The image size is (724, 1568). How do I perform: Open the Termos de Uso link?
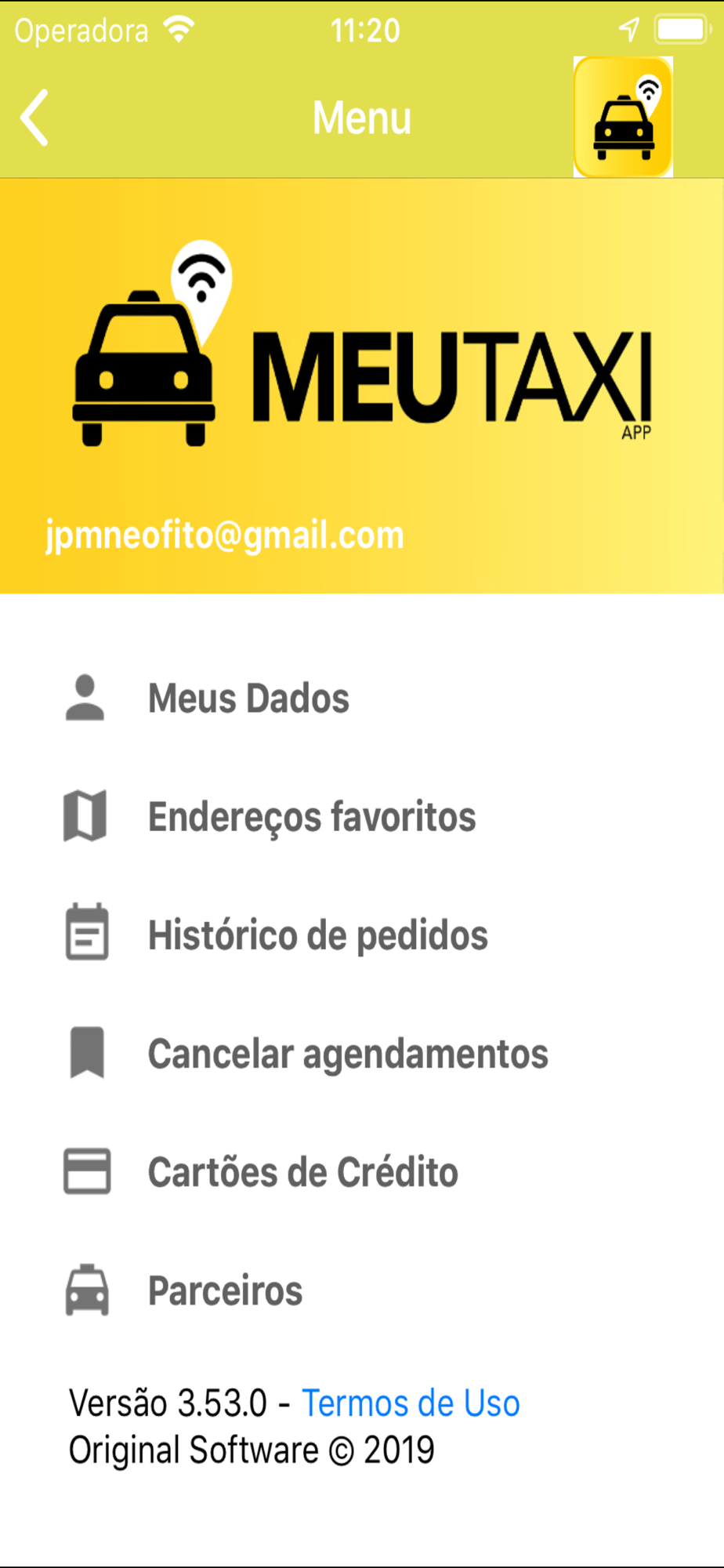pyautogui.click(x=411, y=1403)
